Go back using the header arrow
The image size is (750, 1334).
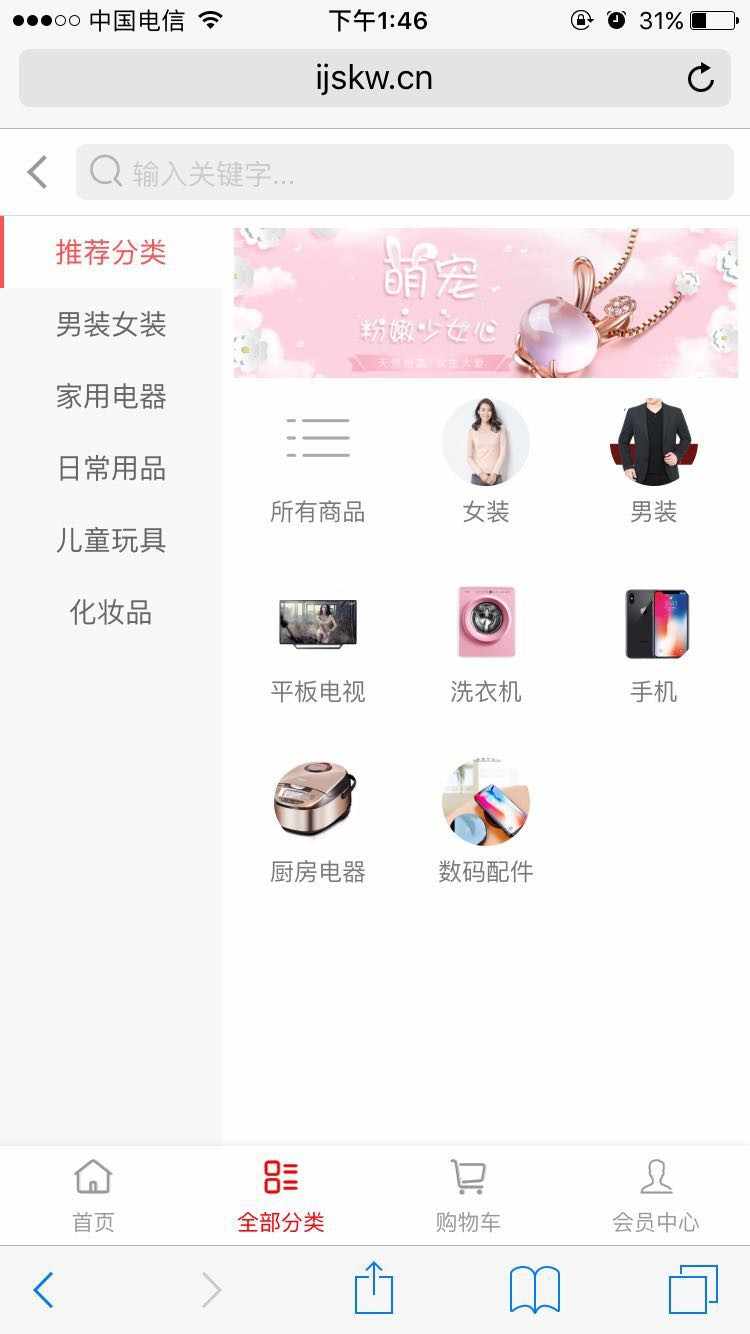[38, 173]
